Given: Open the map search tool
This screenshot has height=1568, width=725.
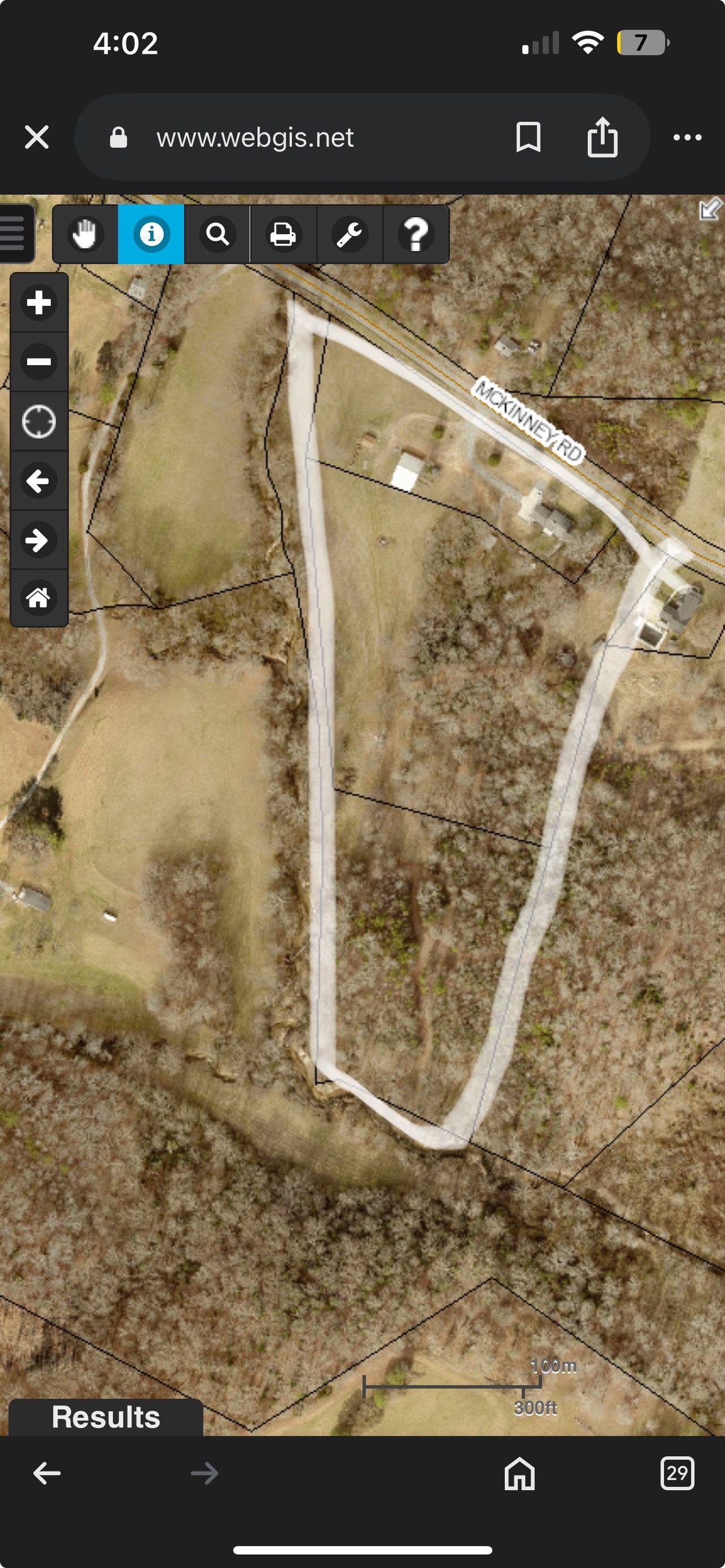Looking at the screenshot, I should click(x=217, y=234).
